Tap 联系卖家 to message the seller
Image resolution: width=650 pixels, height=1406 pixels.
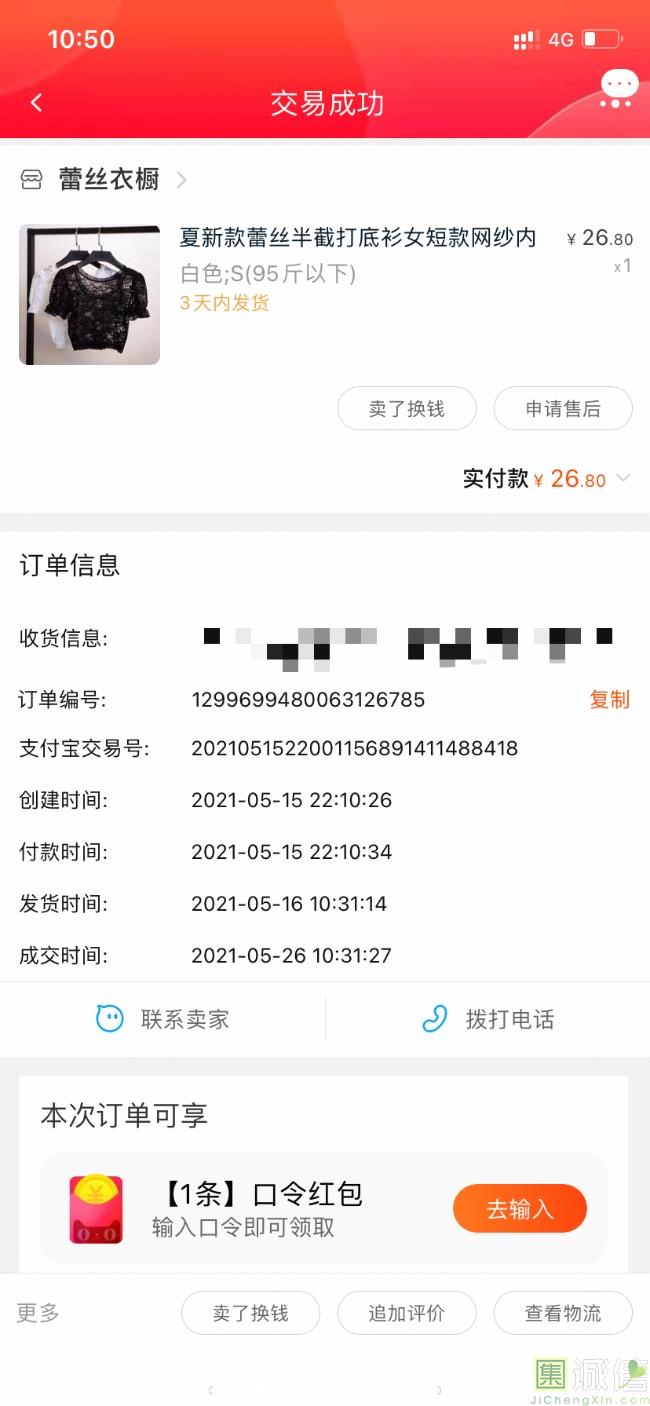click(163, 1019)
